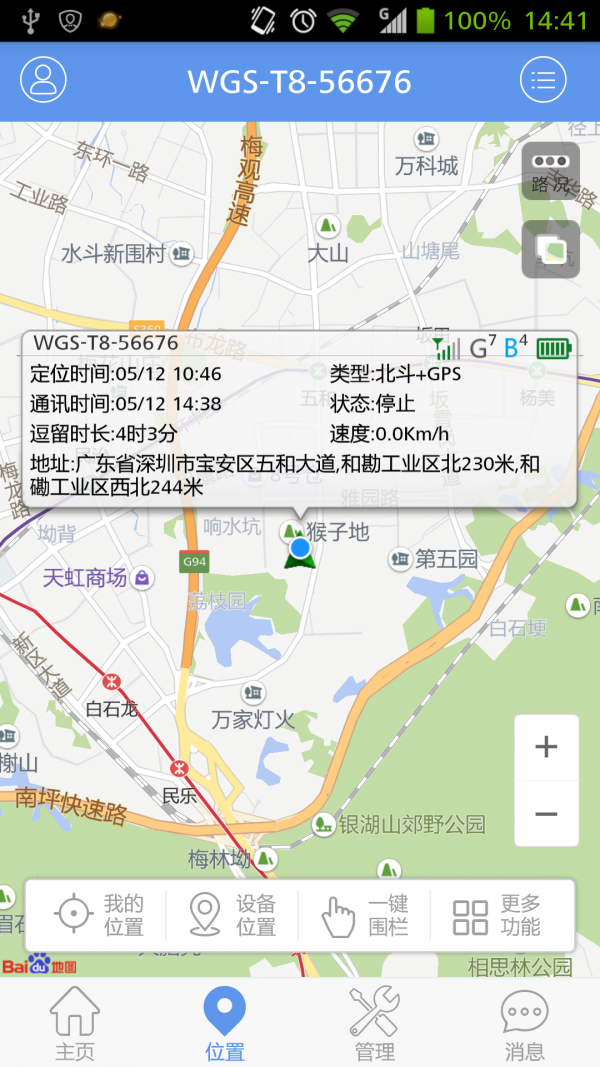600x1067 pixels.
Task: Toggle the 路况 traffic layer
Action: [551, 171]
